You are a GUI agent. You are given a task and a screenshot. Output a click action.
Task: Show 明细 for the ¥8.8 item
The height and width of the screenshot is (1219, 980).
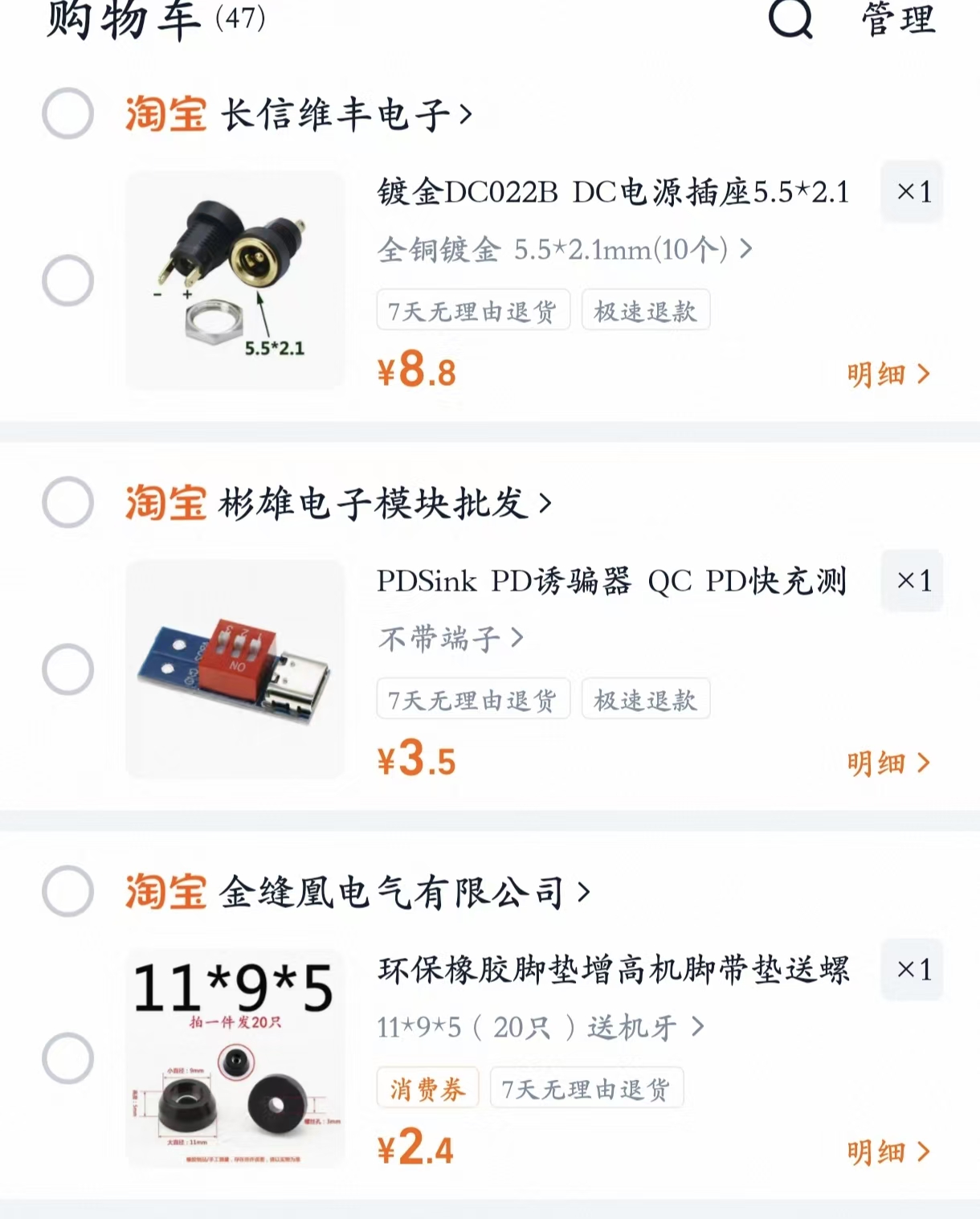[888, 374]
